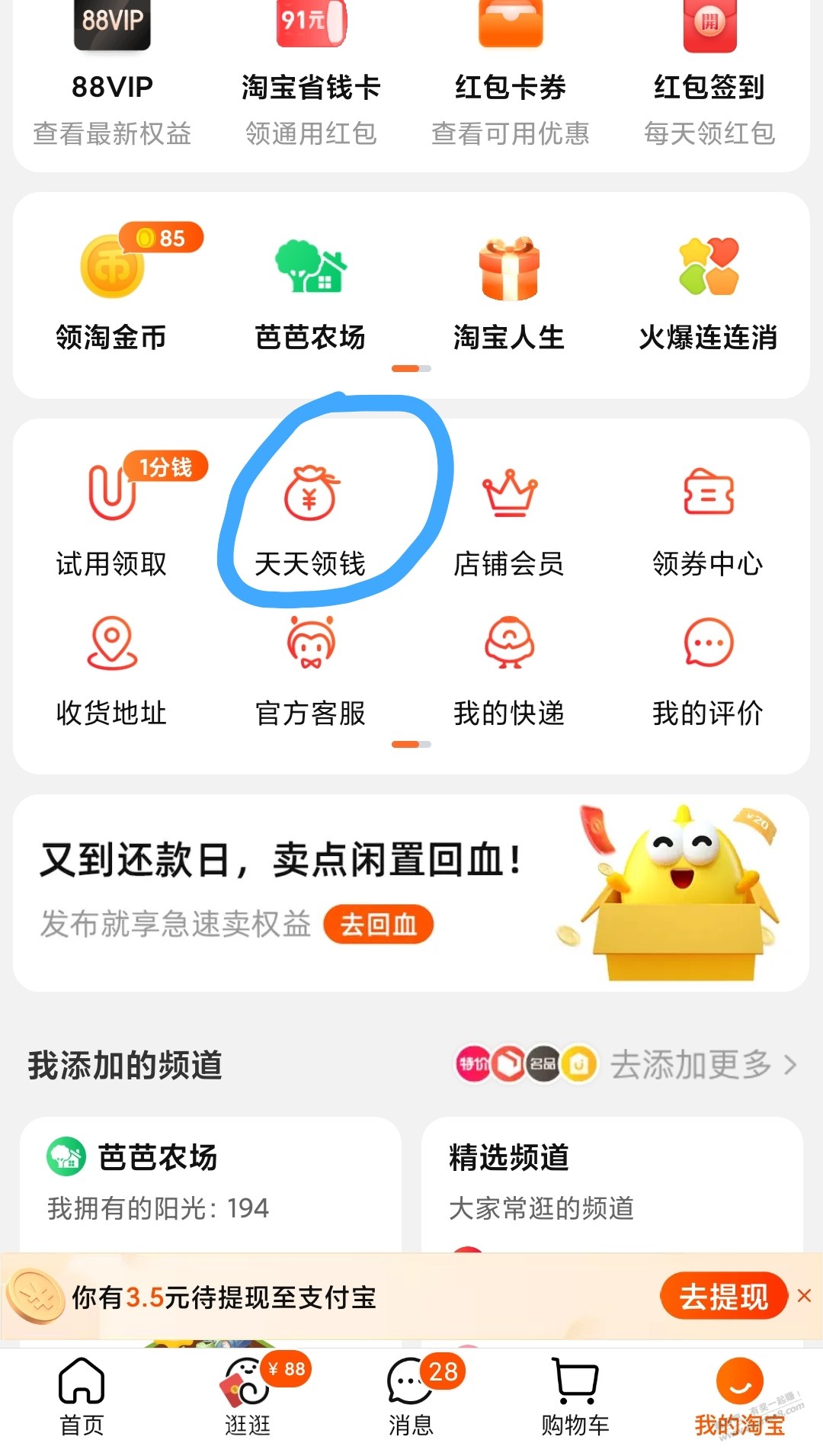Open the 88VIP benefits entry
823x1456 pixels.
point(112,76)
